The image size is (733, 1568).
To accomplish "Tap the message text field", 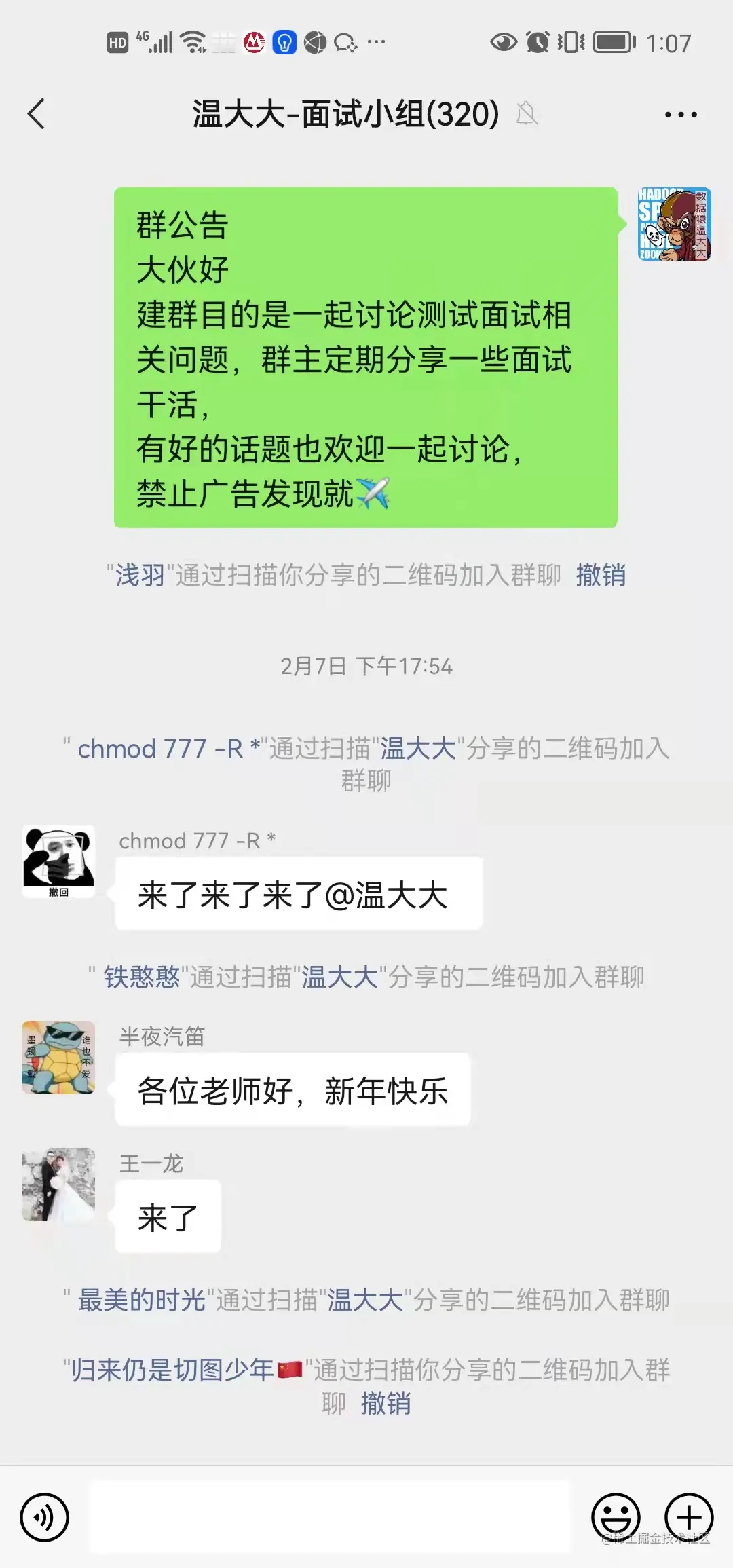I will click(330, 1516).
